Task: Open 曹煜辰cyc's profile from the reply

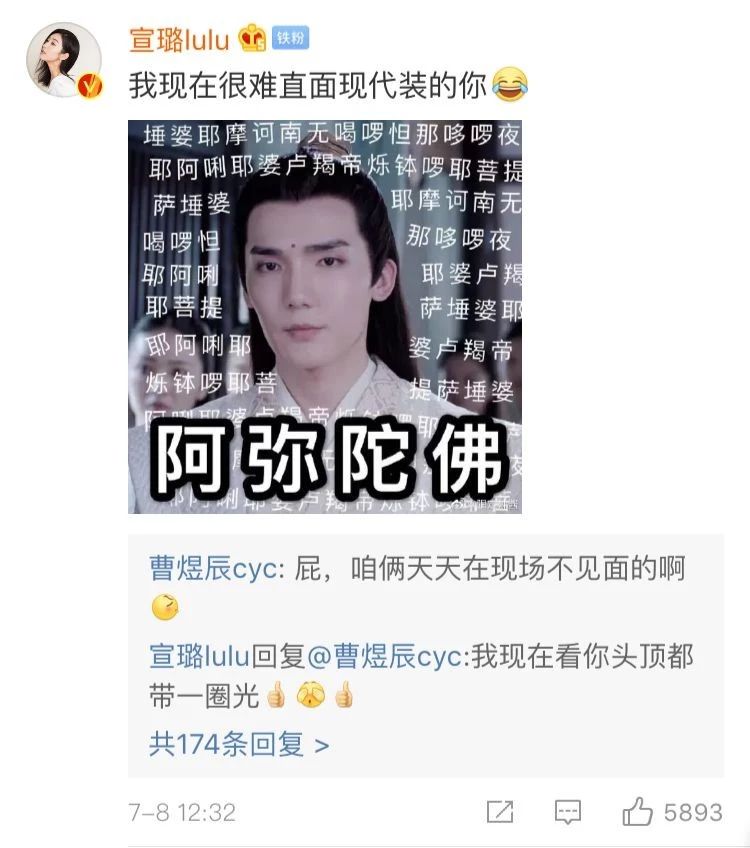Action: click(210, 569)
